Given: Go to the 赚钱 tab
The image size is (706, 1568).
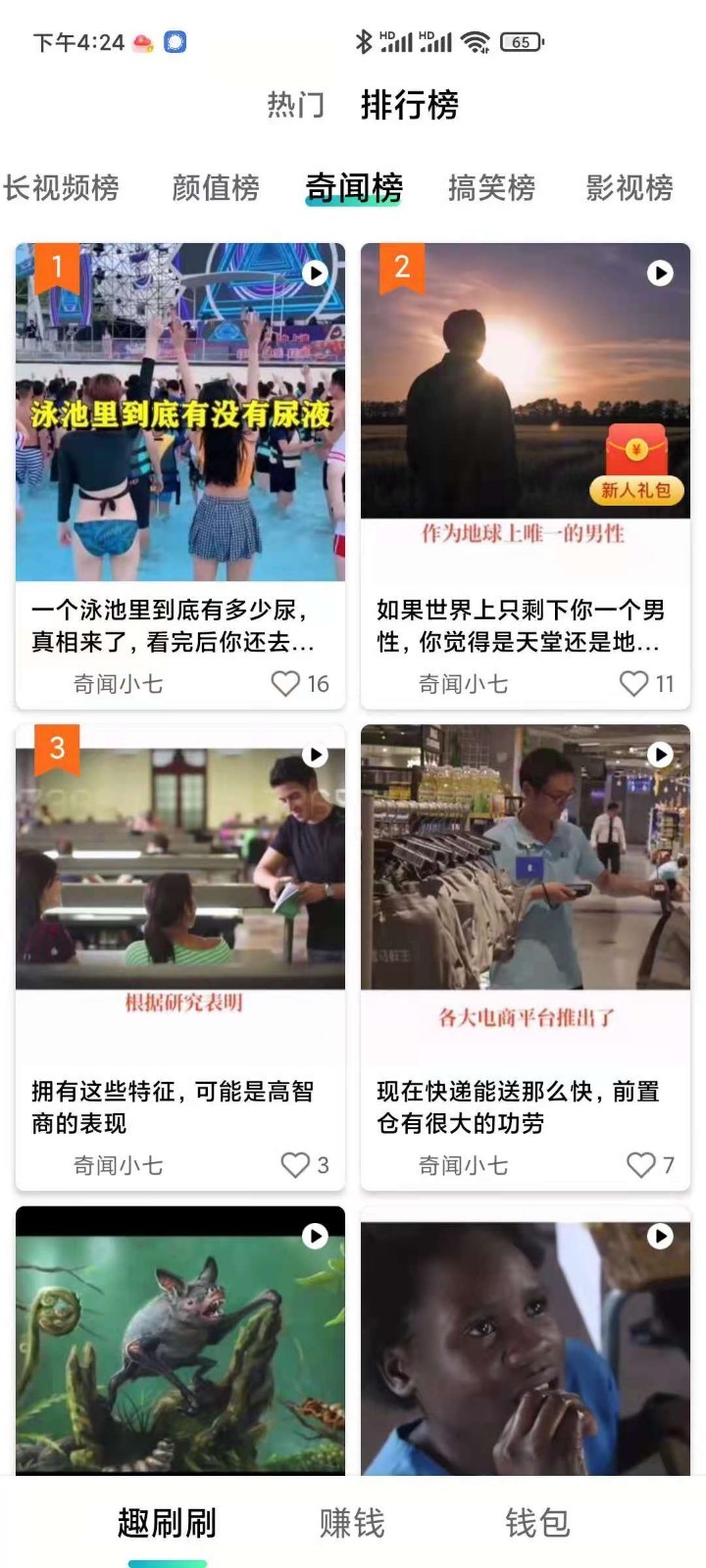Looking at the screenshot, I should 352,1523.
